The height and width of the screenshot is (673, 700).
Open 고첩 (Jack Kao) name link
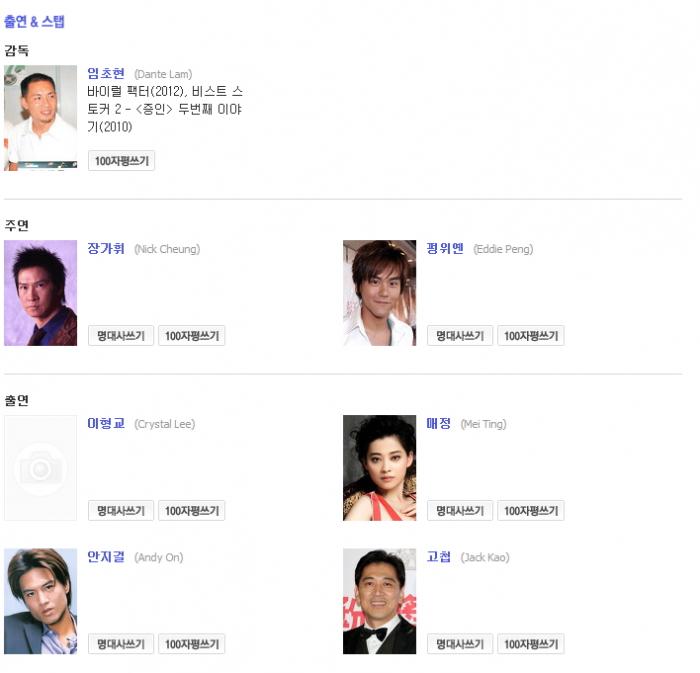(438, 557)
